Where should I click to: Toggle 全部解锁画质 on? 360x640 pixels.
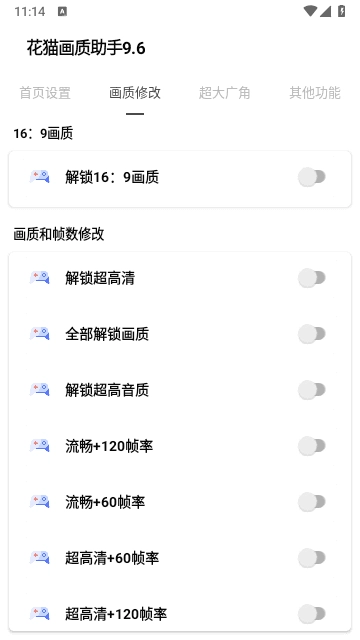pos(311,334)
